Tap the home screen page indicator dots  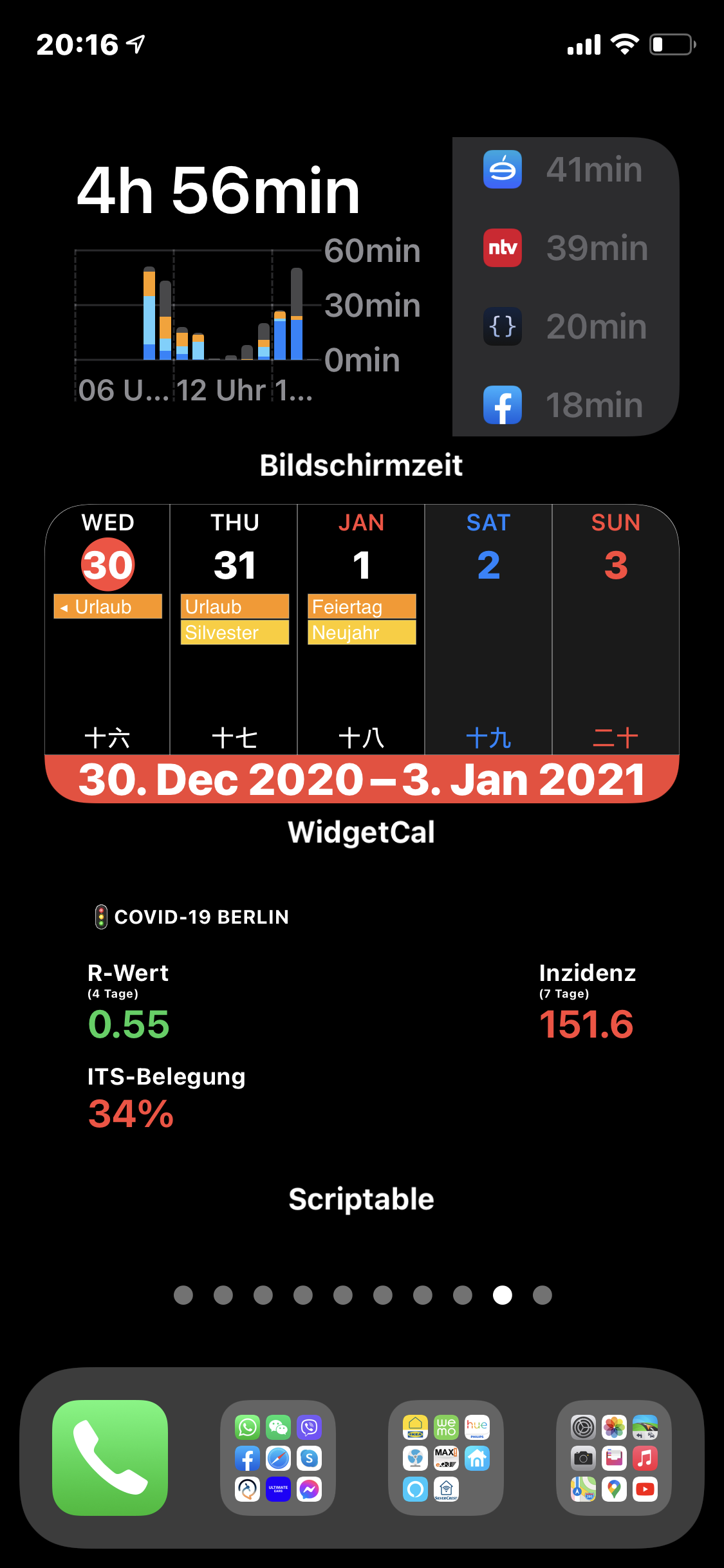(362, 1295)
